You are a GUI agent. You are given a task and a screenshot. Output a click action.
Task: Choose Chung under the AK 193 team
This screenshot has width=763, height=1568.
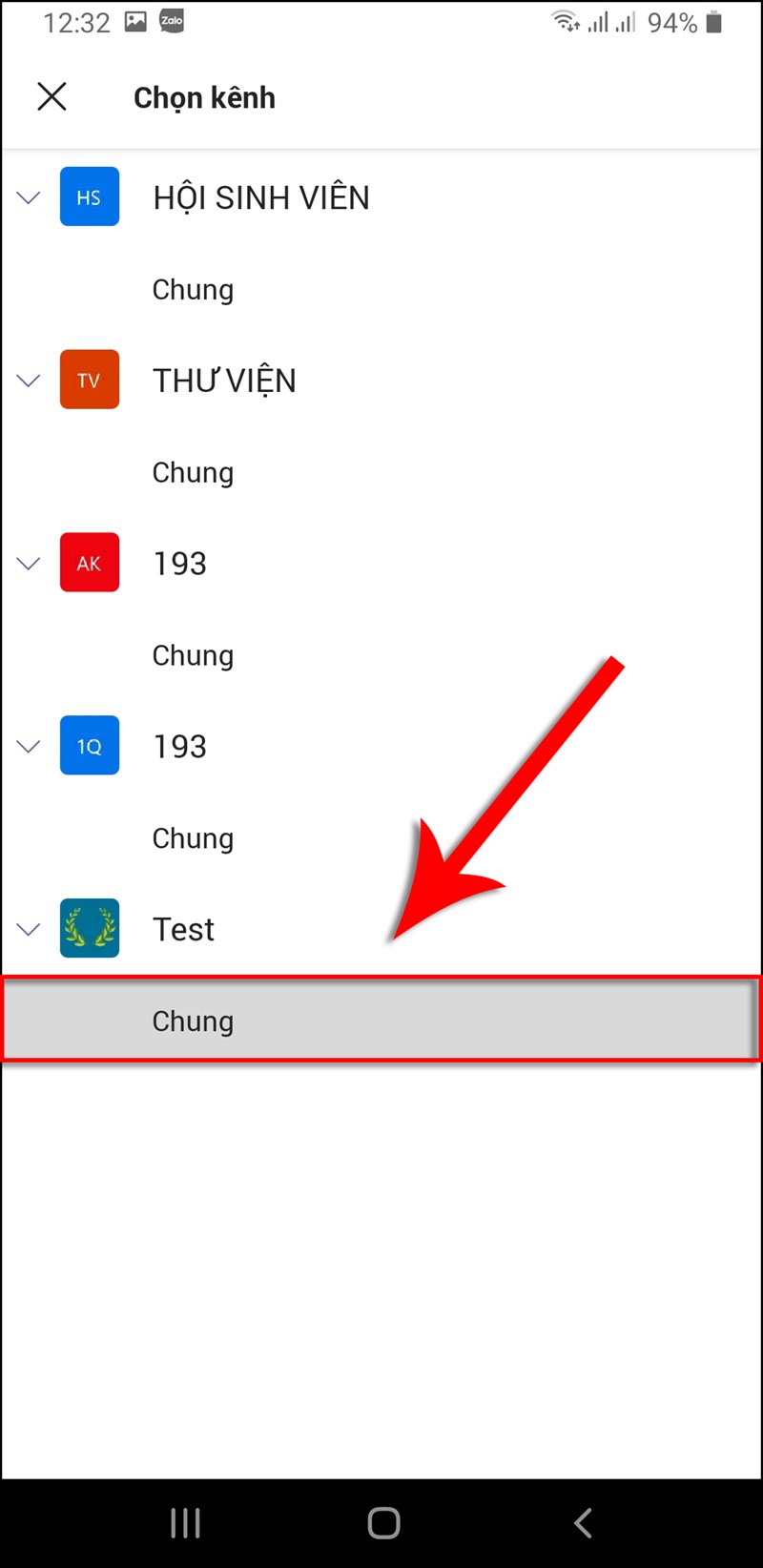click(x=381, y=655)
